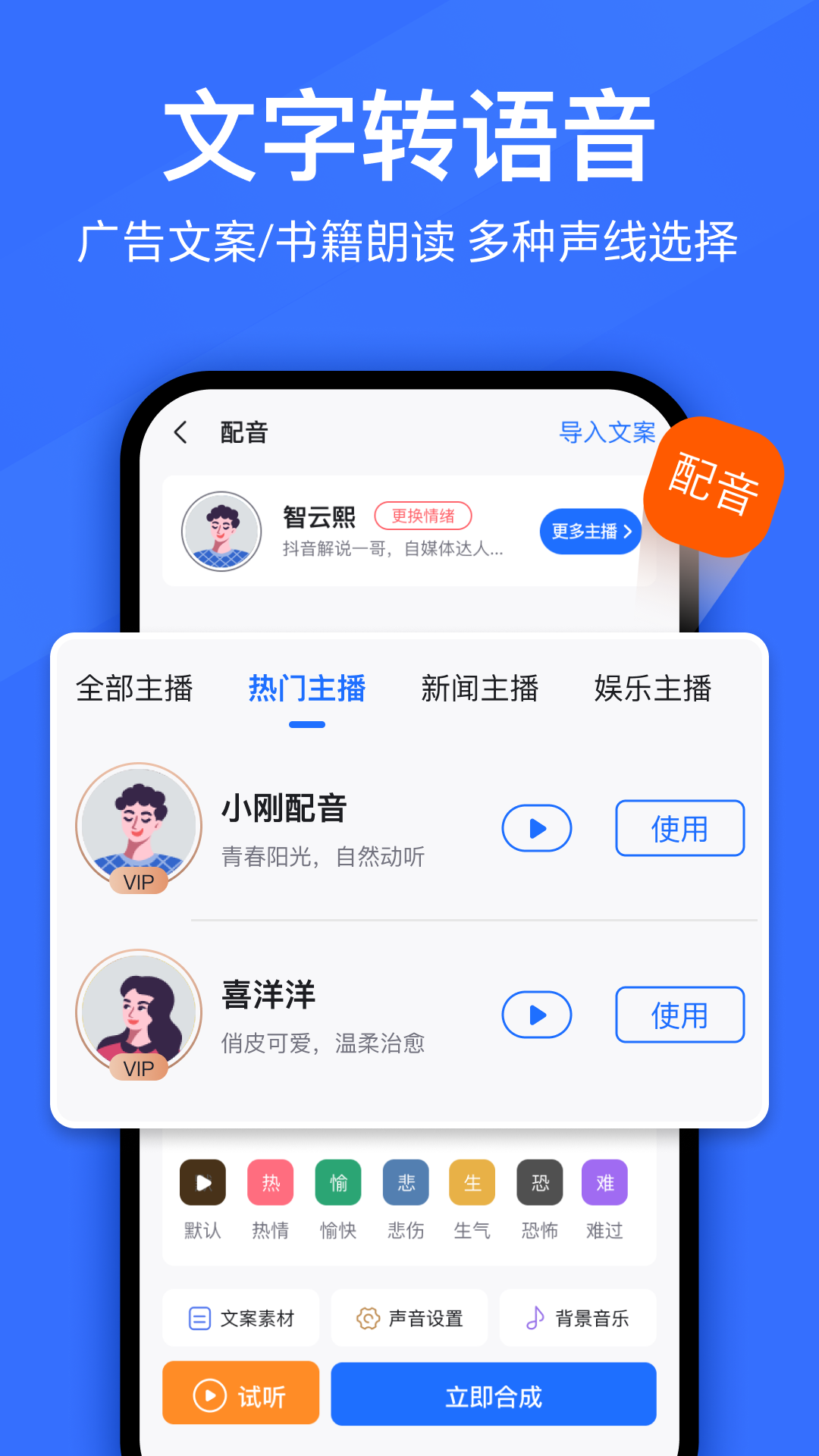Image resolution: width=819 pixels, height=1456 pixels.
Task: Select the 热情 emotion icon
Action: tap(271, 1182)
